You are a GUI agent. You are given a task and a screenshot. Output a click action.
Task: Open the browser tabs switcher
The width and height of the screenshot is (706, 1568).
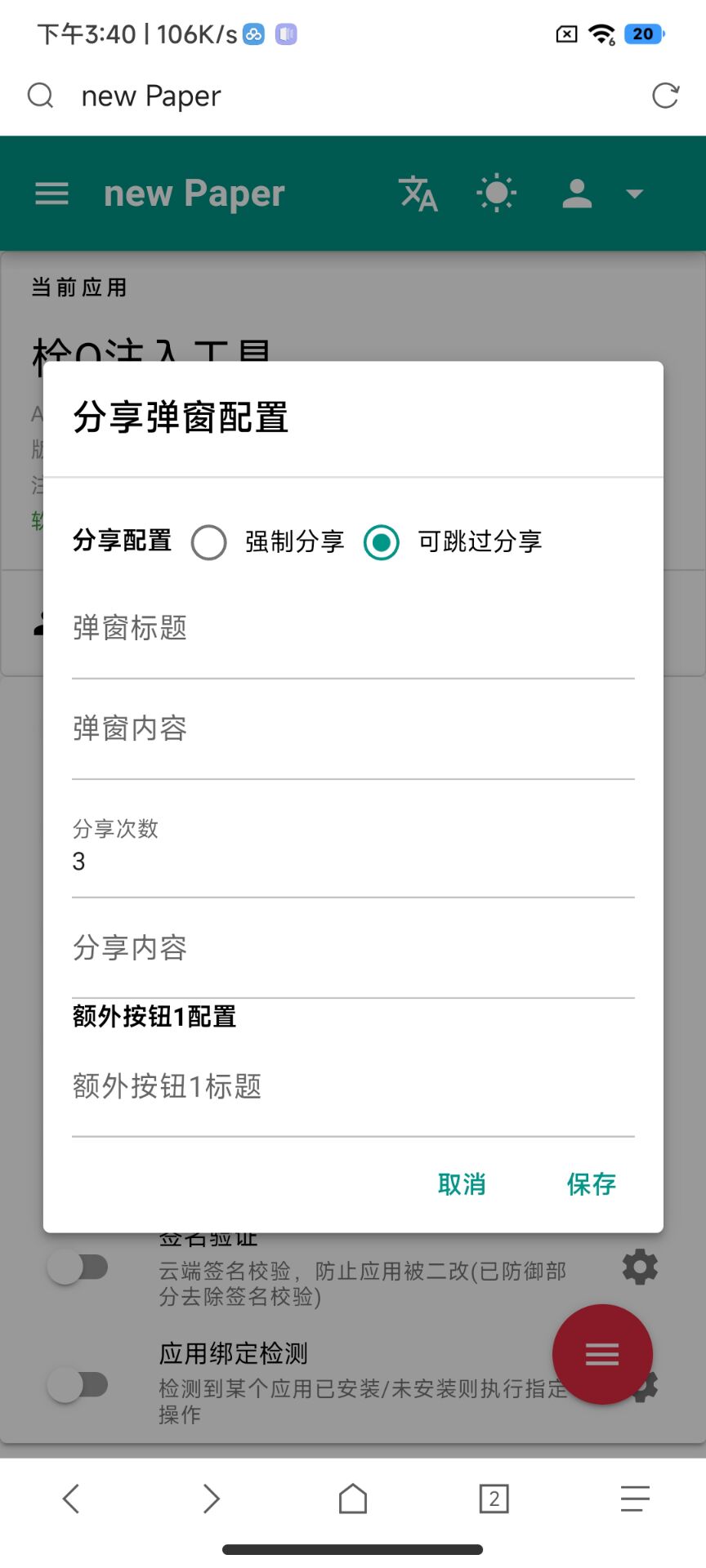(494, 1499)
